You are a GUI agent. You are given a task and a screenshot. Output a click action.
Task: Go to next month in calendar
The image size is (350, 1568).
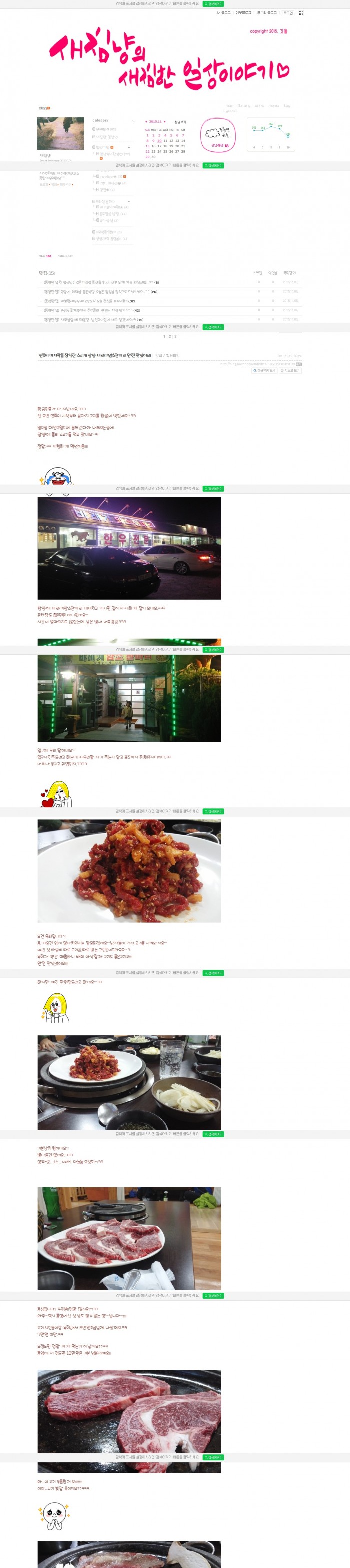pyautogui.click(x=164, y=122)
